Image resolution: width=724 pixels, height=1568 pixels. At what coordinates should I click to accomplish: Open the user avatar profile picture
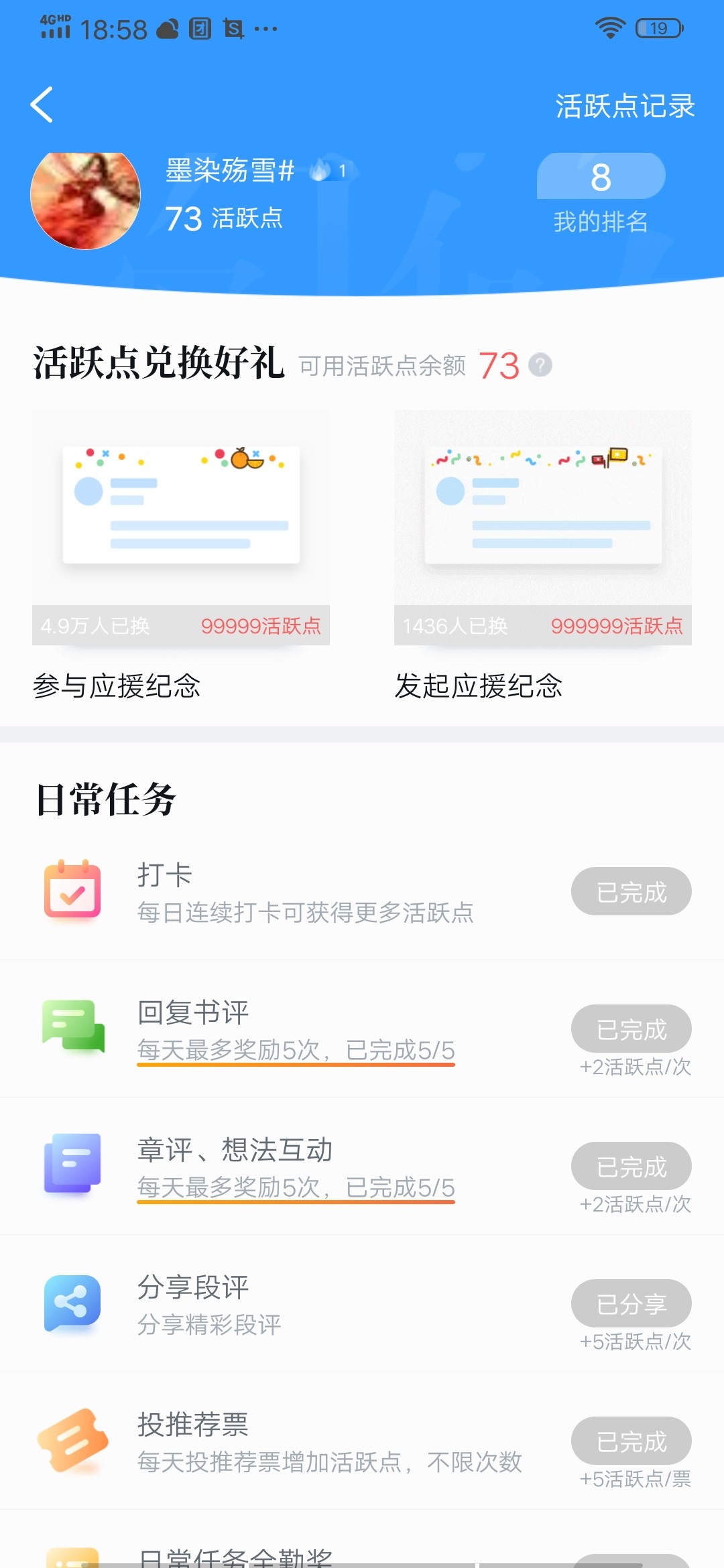point(85,198)
